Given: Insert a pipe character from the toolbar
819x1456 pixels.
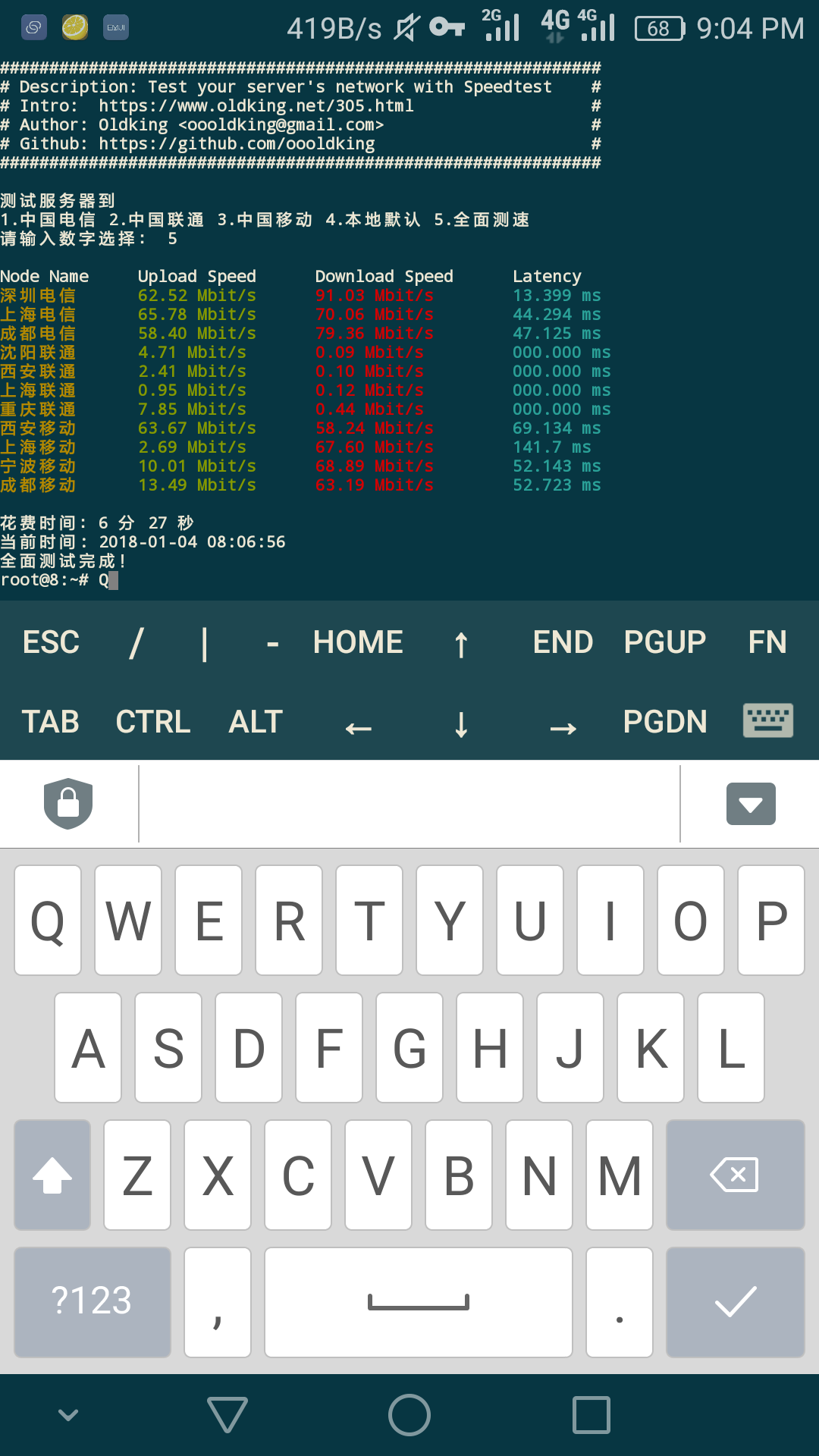Looking at the screenshot, I should tap(205, 644).
